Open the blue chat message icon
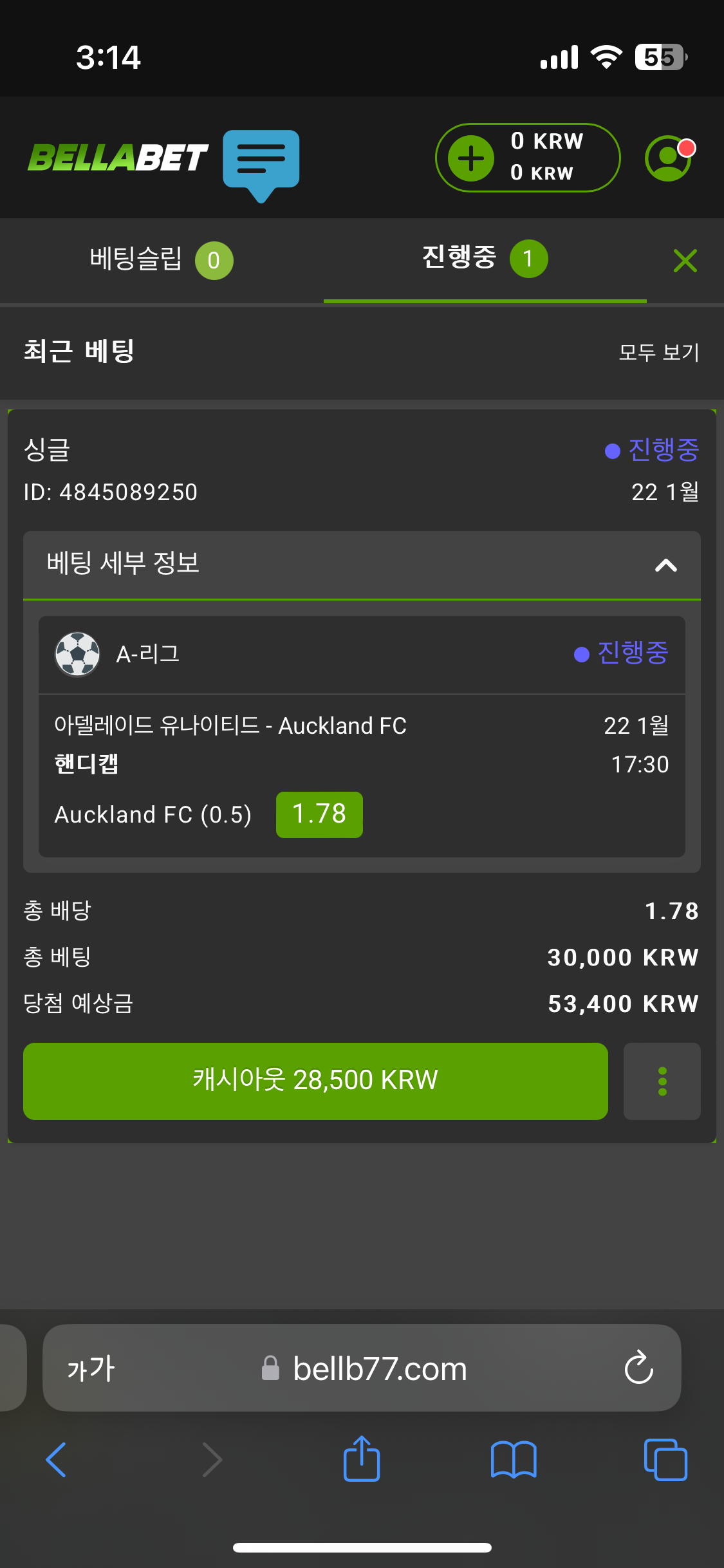Image resolution: width=724 pixels, height=1568 pixels. point(261,161)
